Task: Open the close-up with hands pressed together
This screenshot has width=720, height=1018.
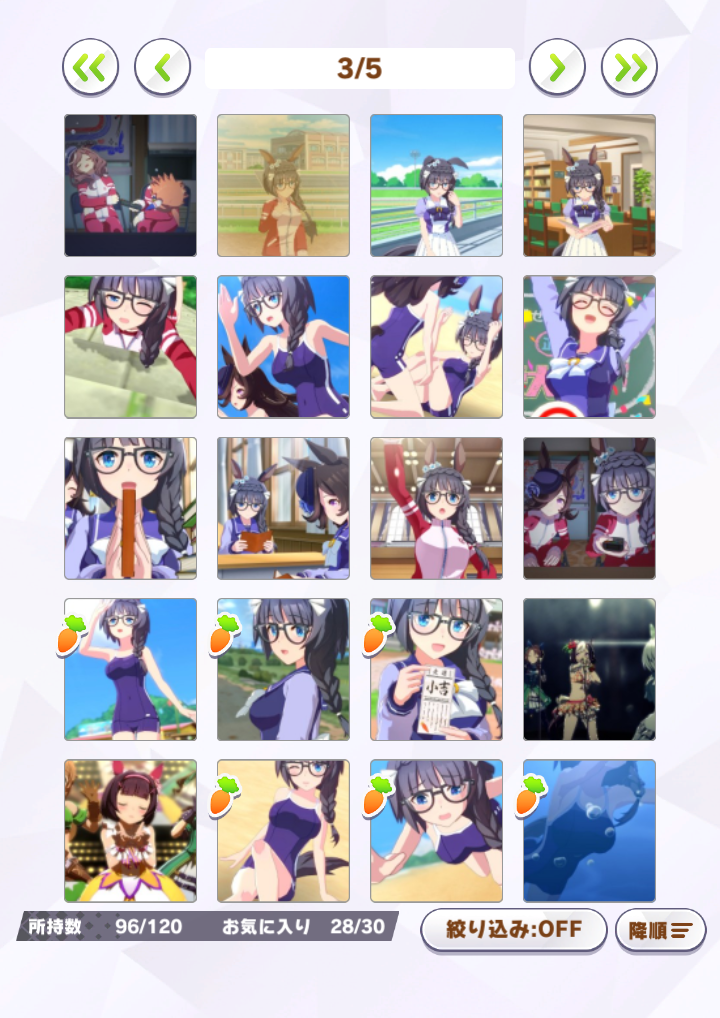Action: click(130, 508)
